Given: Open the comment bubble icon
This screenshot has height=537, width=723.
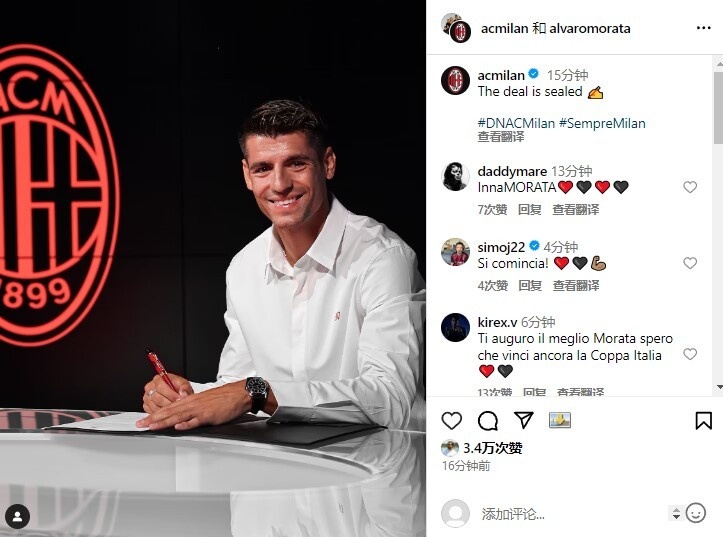Looking at the screenshot, I should (x=488, y=421).
